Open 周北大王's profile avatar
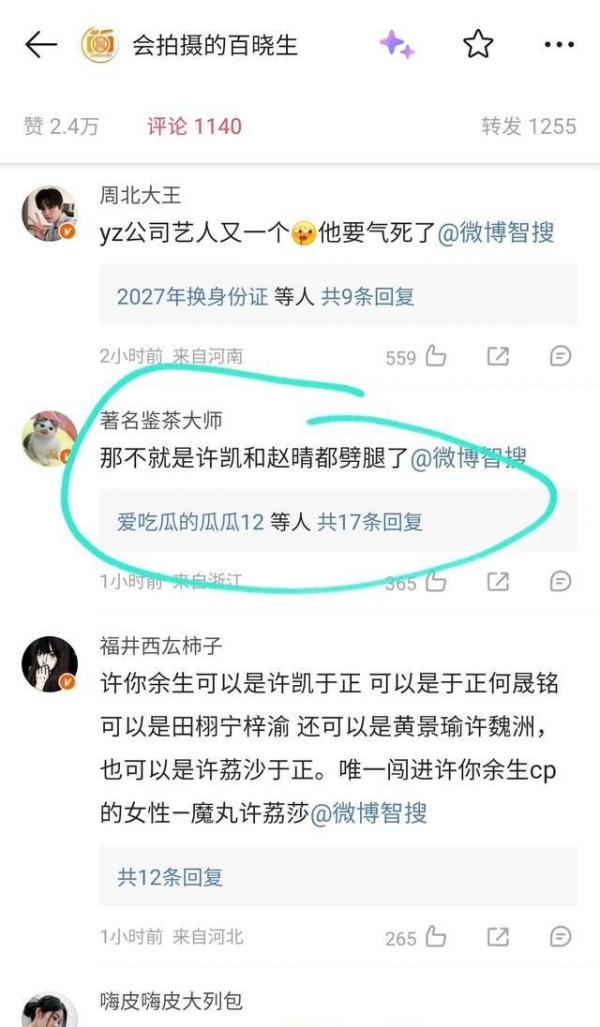600x1027 pixels. point(50,214)
